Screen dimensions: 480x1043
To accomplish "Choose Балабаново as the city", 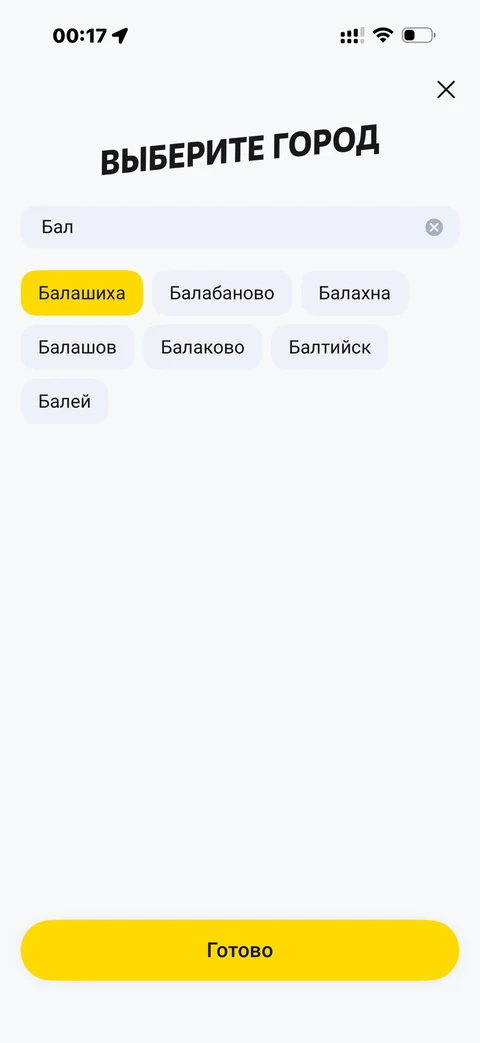I will point(222,293).
